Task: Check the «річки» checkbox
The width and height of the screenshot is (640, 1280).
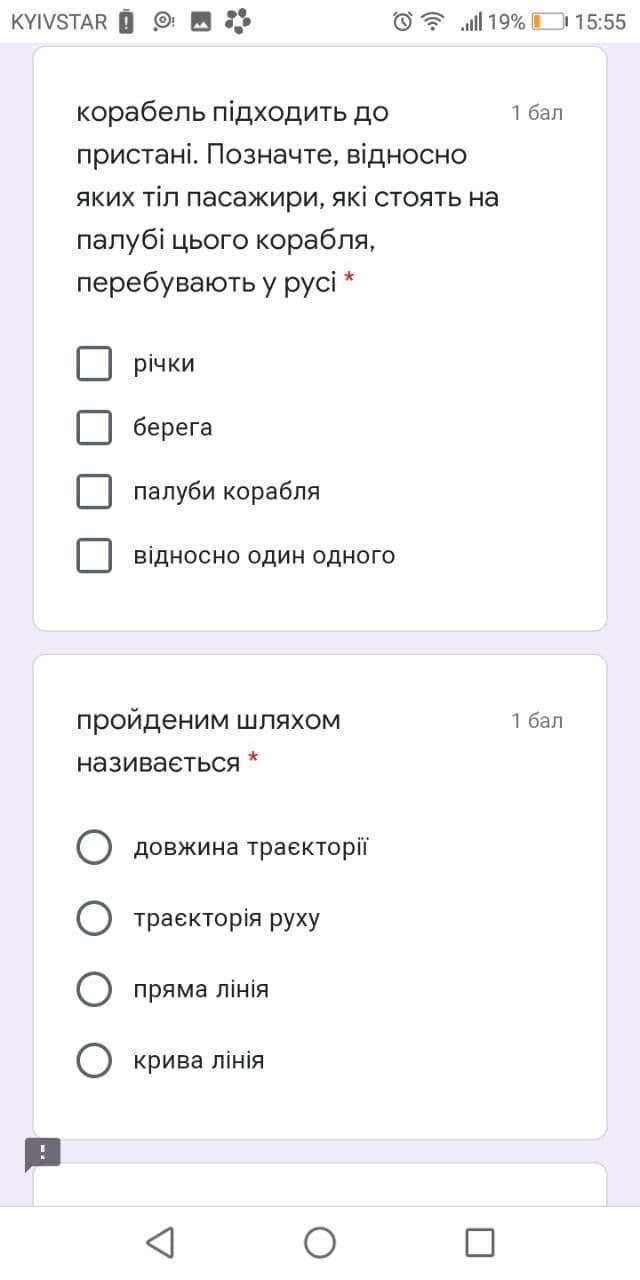Action: click(94, 364)
